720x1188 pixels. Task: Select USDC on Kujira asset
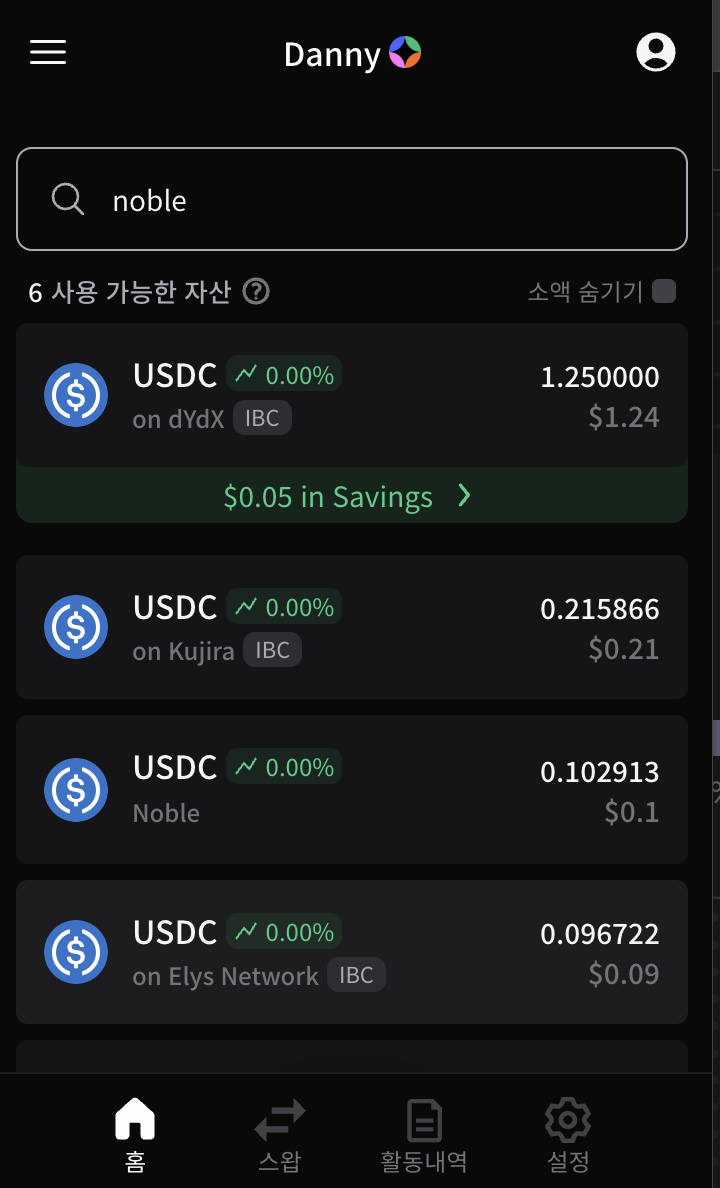coord(352,627)
